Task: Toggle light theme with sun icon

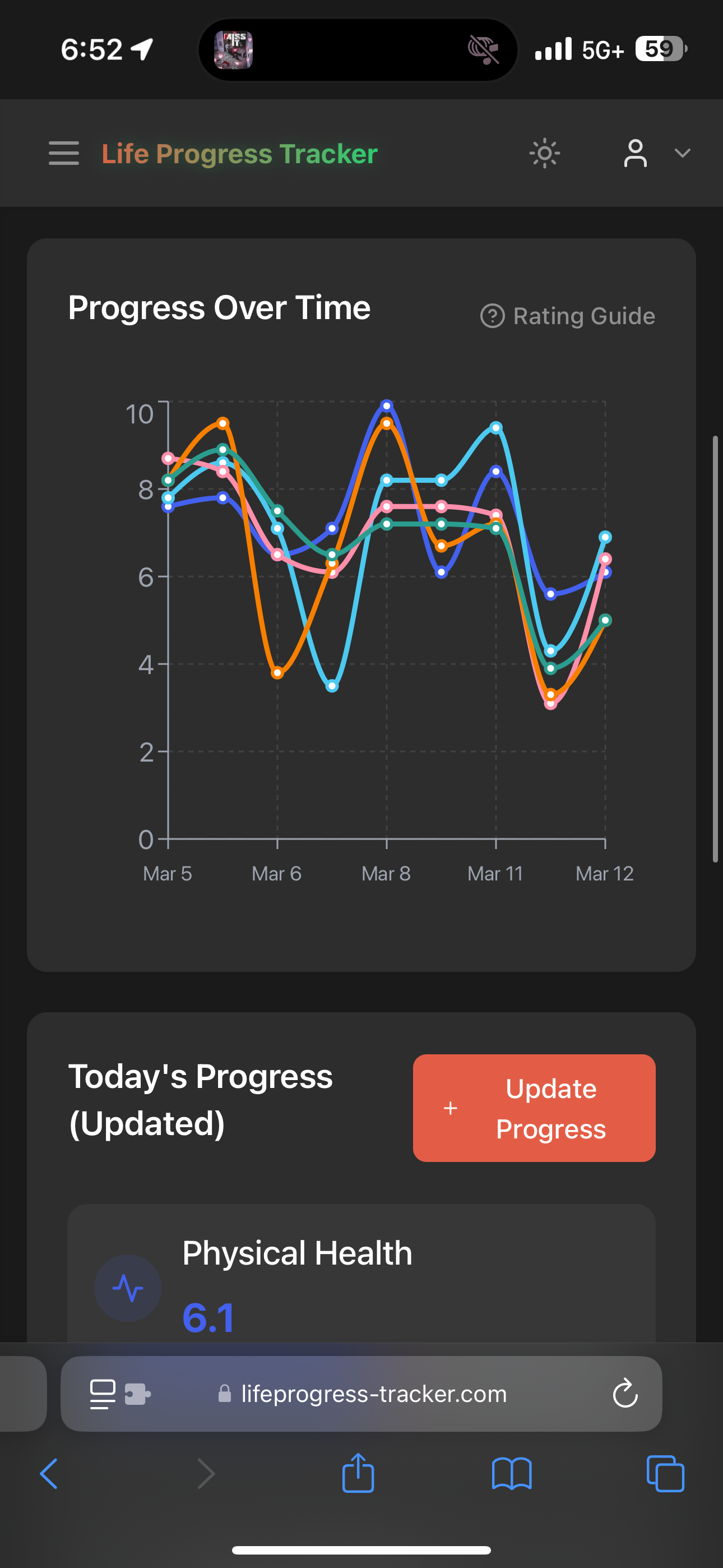Action: 544,154
